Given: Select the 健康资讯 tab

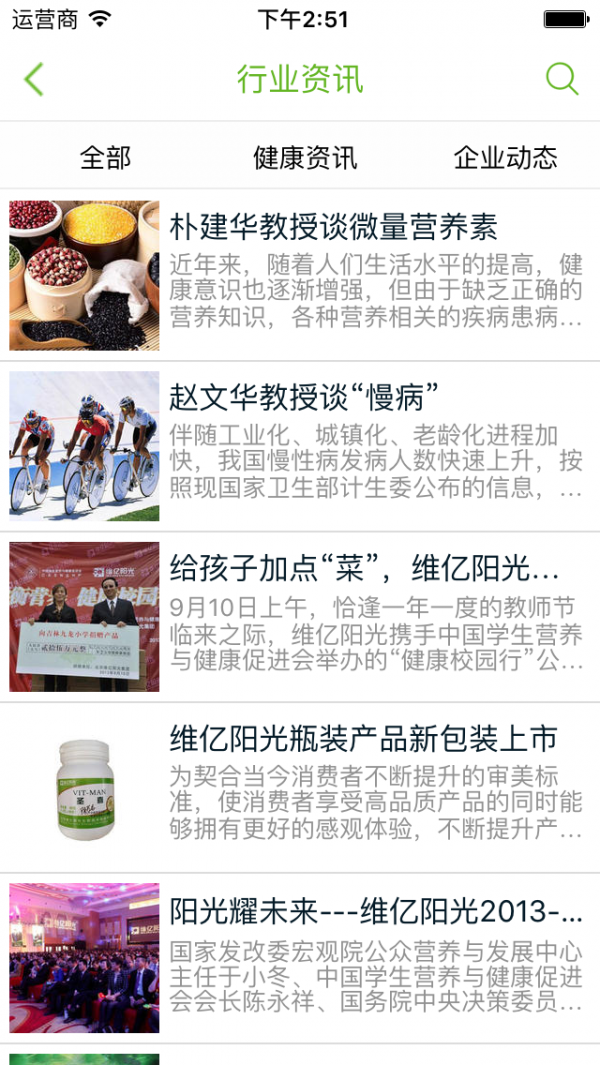Looking at the screenshot, I should click(305, 158).
